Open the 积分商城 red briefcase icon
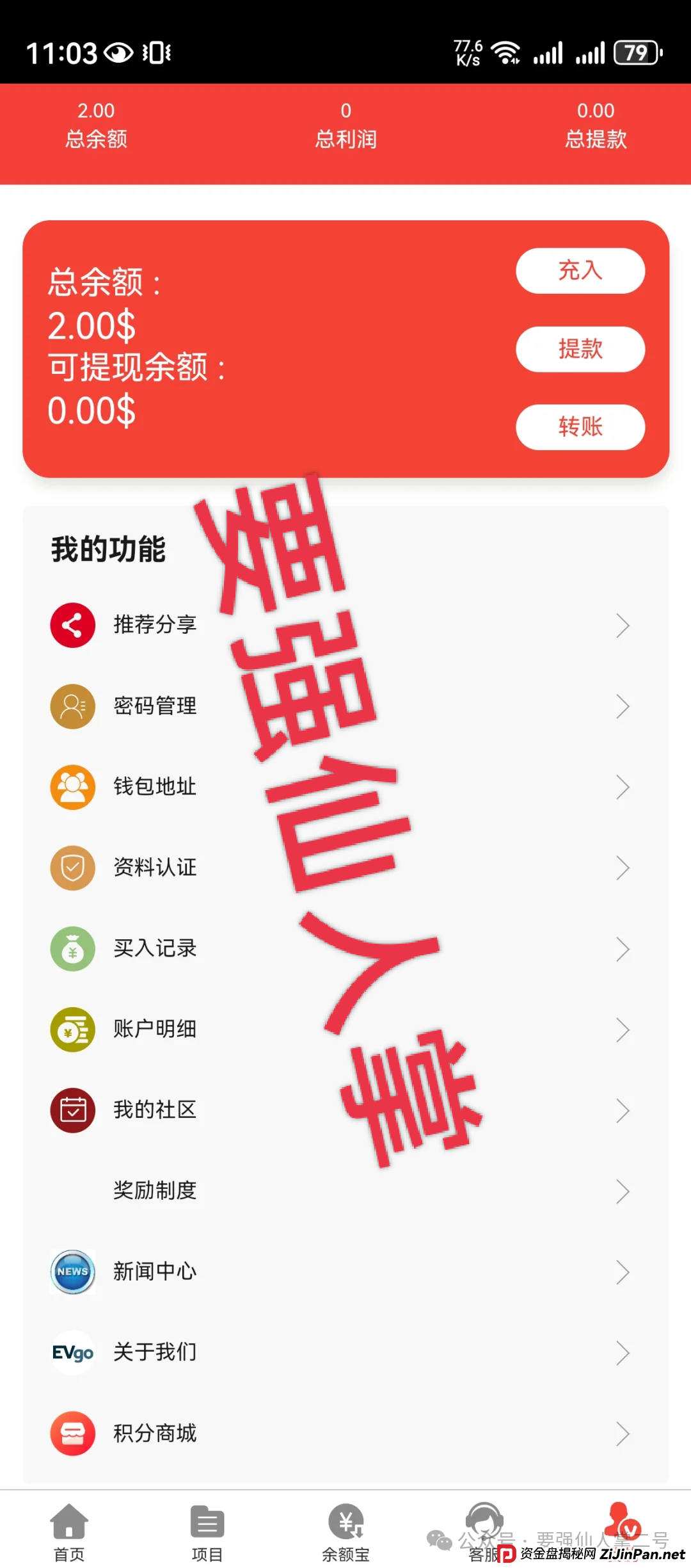Screen dimensions: 691x1568 click(72, 1434)
